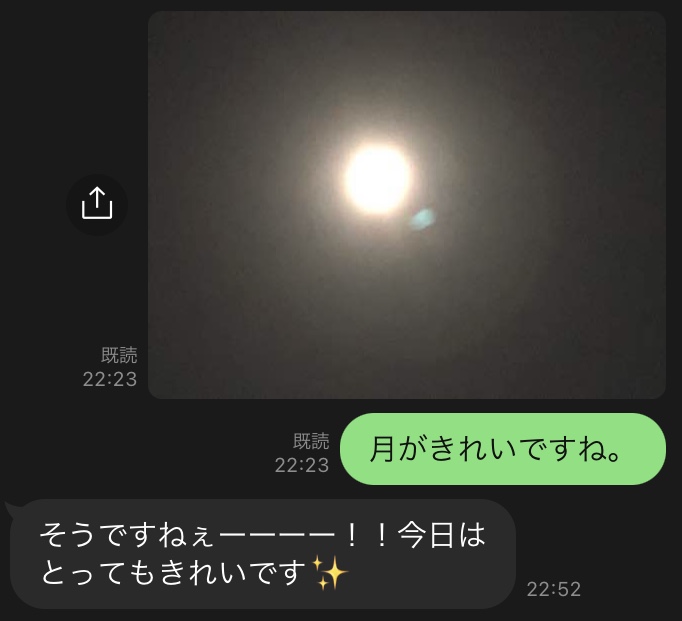Open the moon photo message
The width and height of the screenshot is (682, 621).
pyautogui.click(x=407, y=205)
